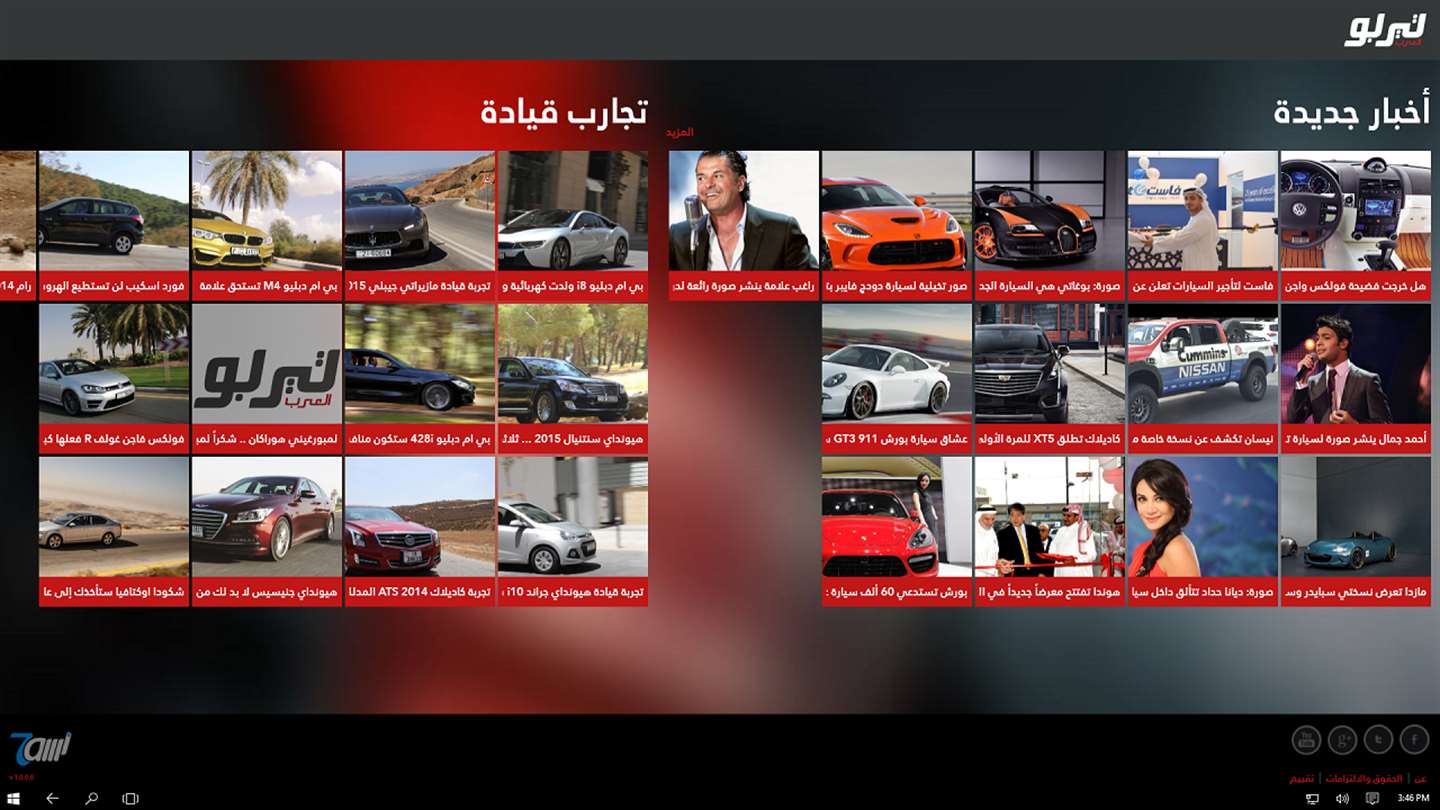
Task: Open the Facebook social icon
Action: (x=1414, y=739)
